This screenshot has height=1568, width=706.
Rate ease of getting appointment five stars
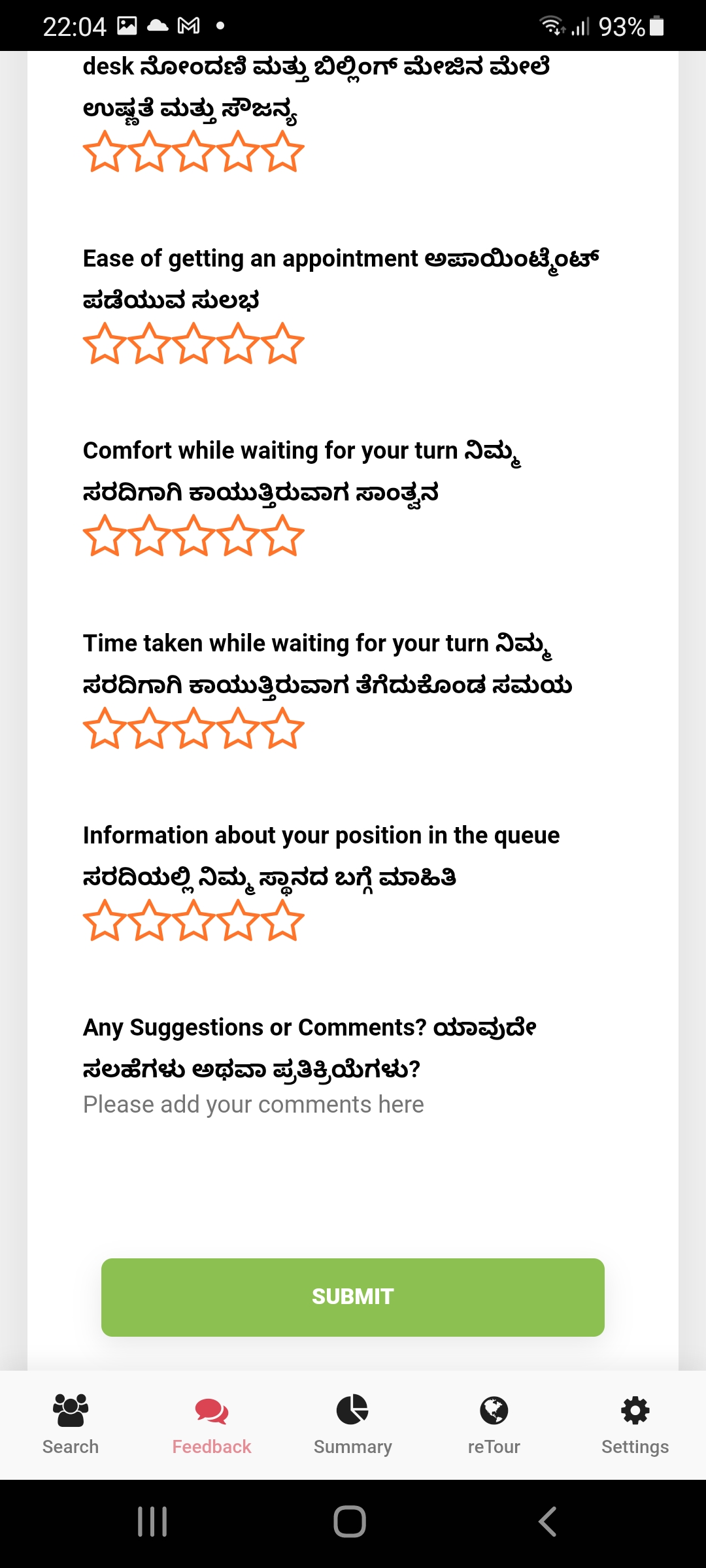click(x=282, y=344)
